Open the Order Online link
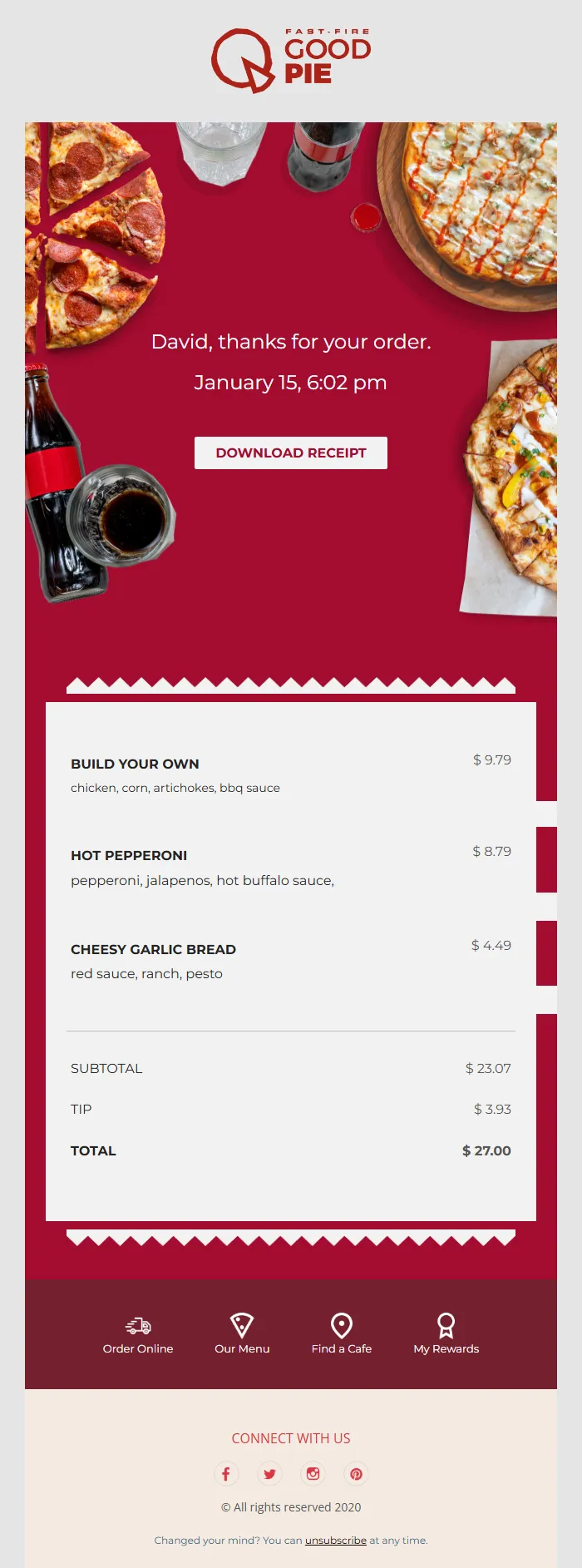Image resolution: width=582 pixels, height=1568 pixels. click(x=138, y=1334)
